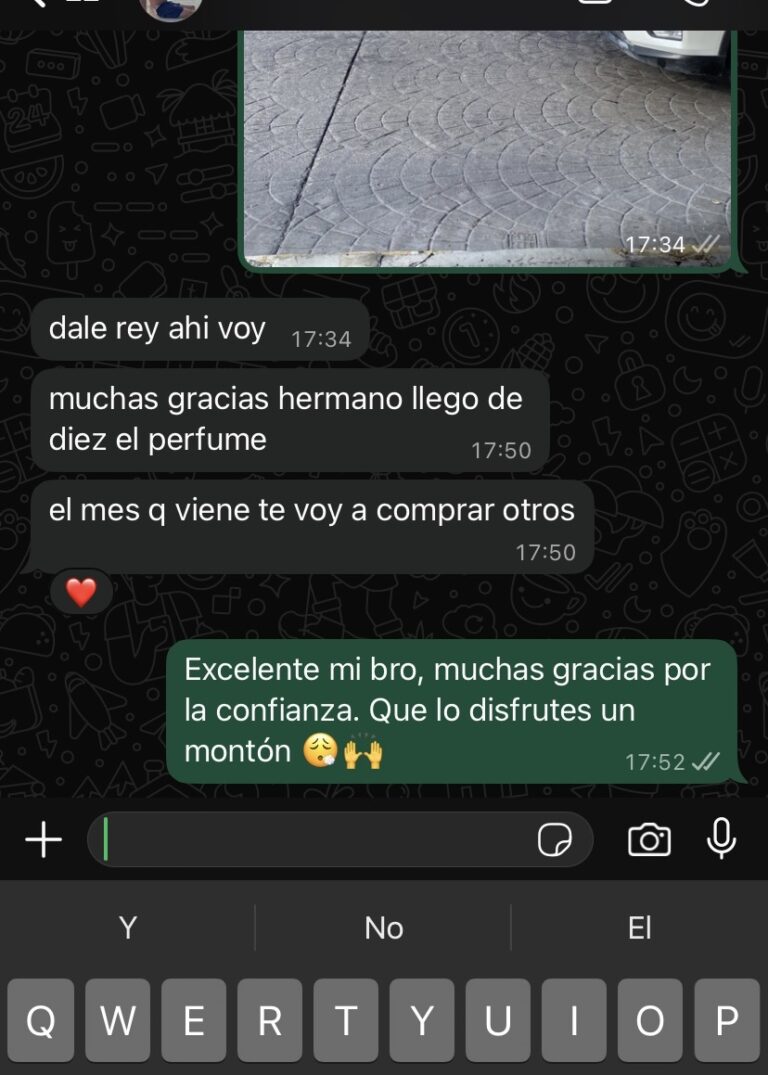
Task: Tap the text input field to type a message
Action: click(x=300, y=840)
